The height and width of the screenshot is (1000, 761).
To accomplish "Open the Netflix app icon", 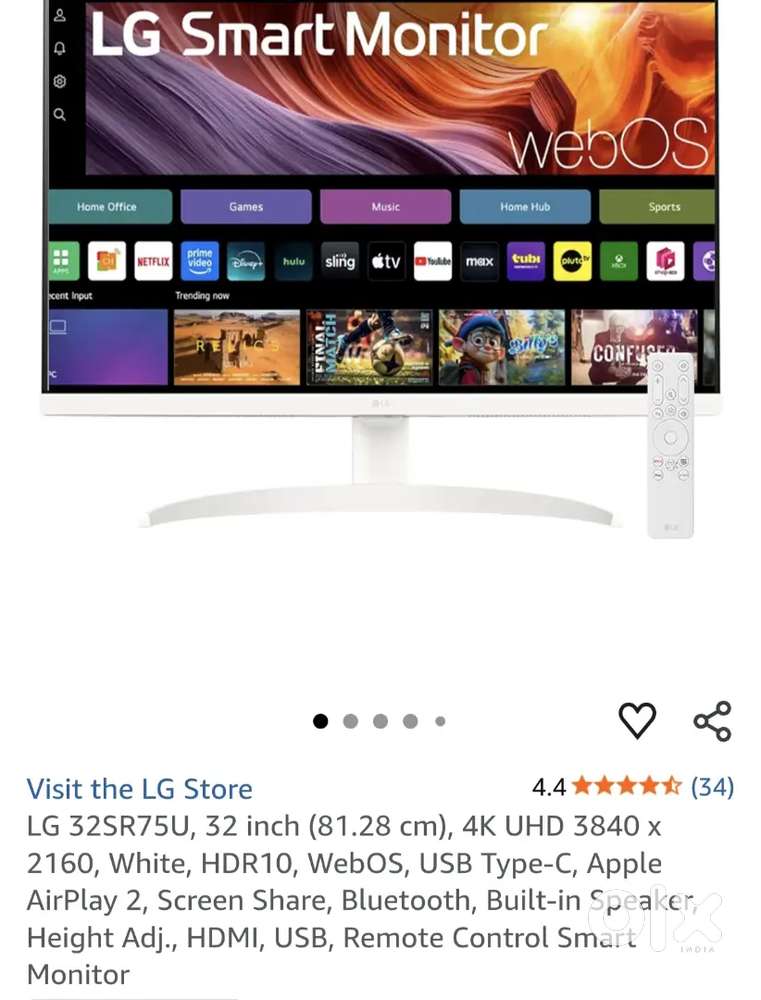I will 151,260.
